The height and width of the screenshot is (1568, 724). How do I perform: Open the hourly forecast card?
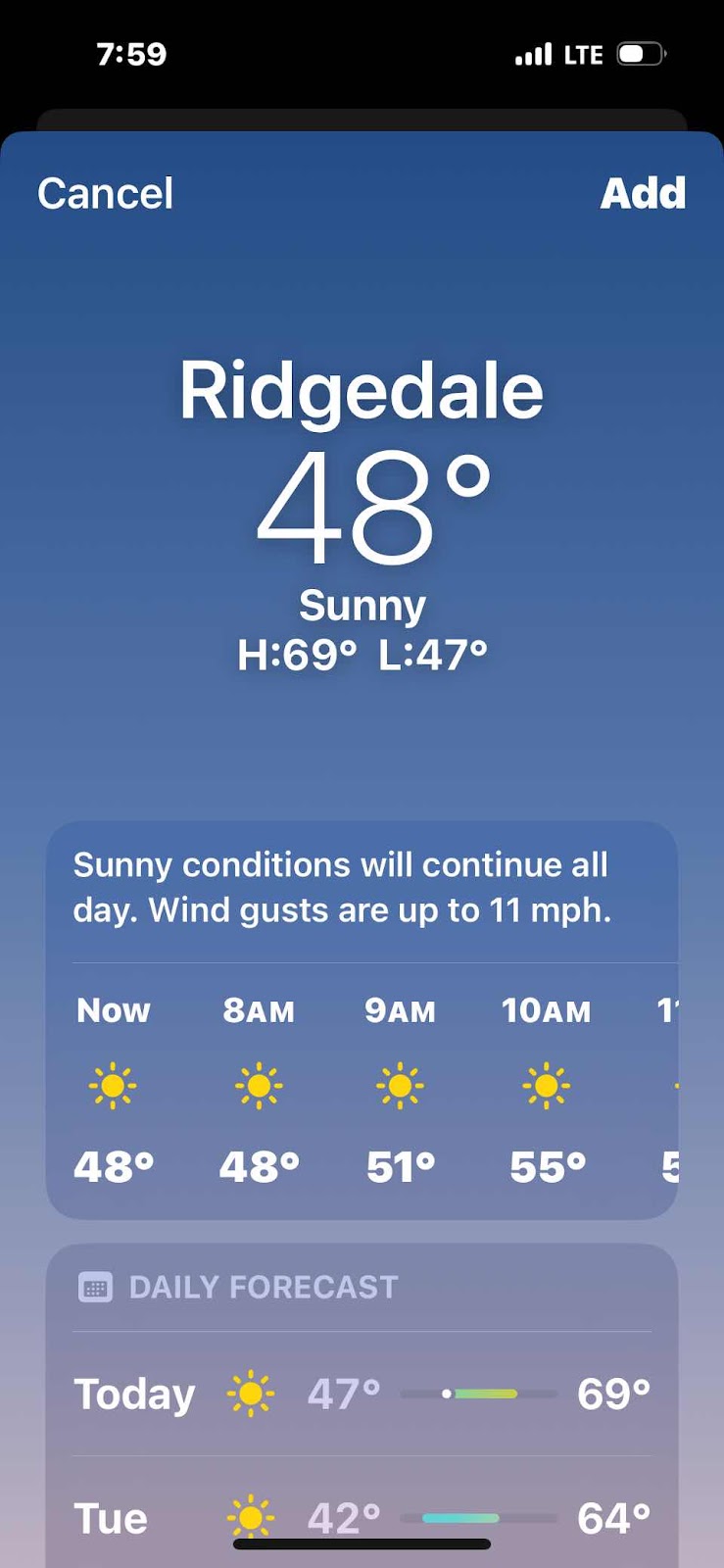coord(362,1088)
